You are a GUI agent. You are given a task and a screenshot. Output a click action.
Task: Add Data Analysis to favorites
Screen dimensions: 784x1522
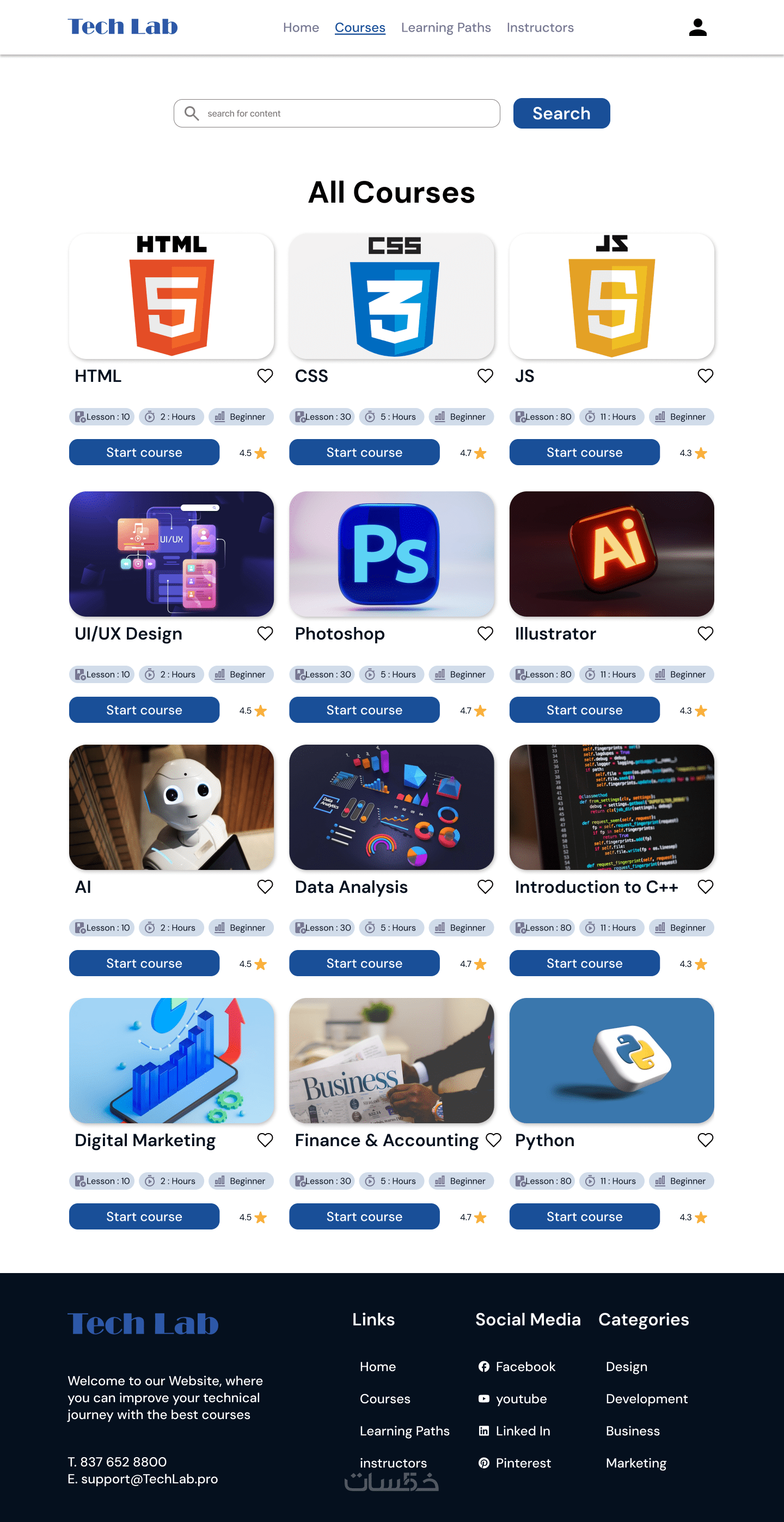pyautogui.click(x=485, y=887)
